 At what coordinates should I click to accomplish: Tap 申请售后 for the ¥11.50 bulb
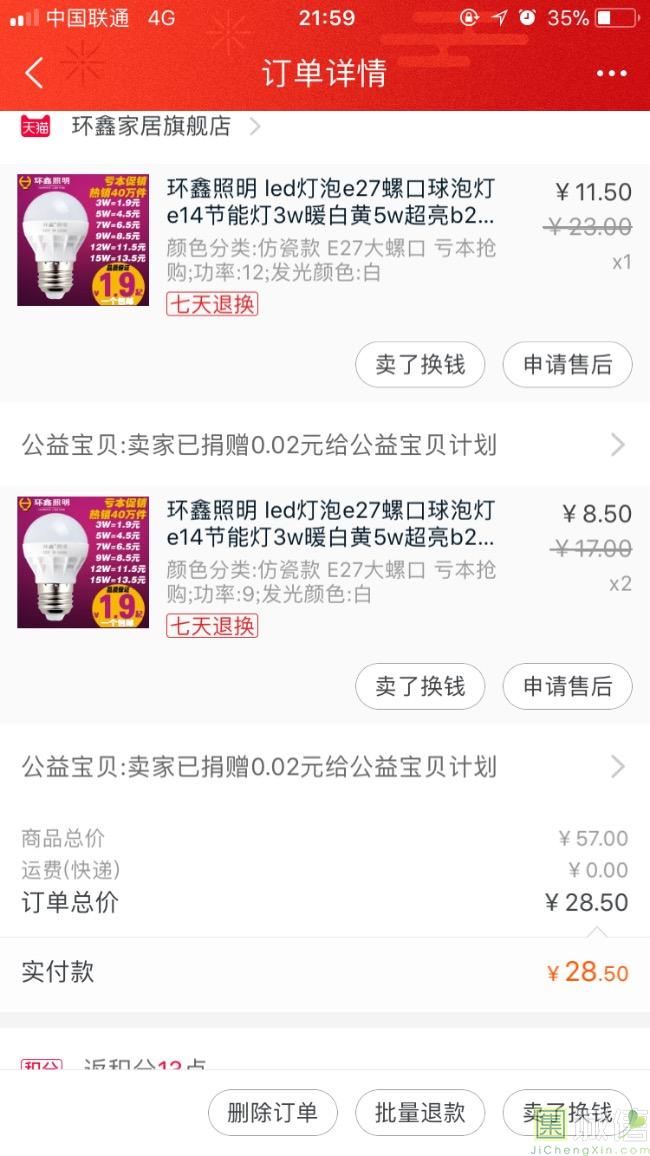point(567,365)
